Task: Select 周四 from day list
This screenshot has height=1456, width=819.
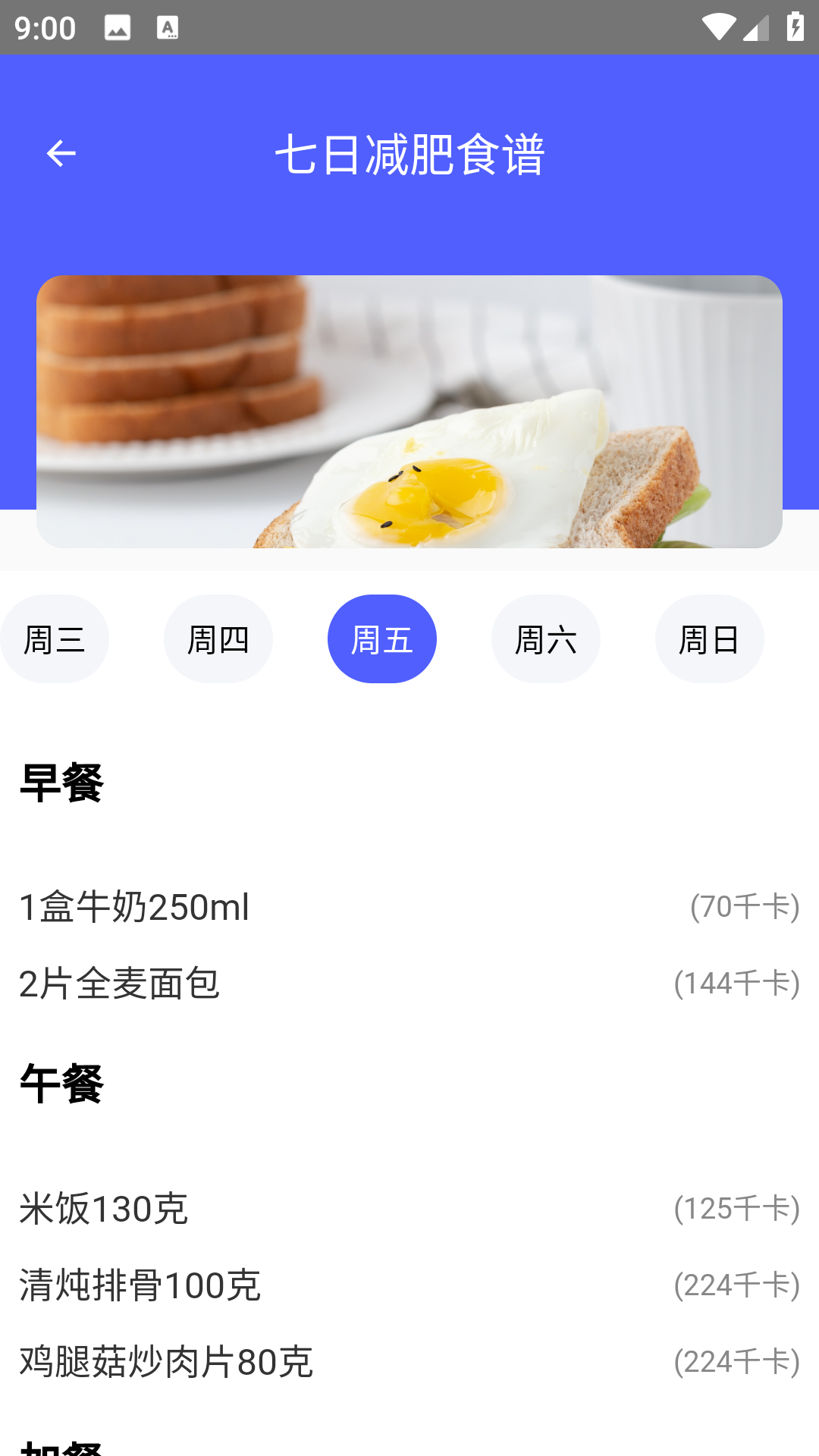Action: coord(218,638)
